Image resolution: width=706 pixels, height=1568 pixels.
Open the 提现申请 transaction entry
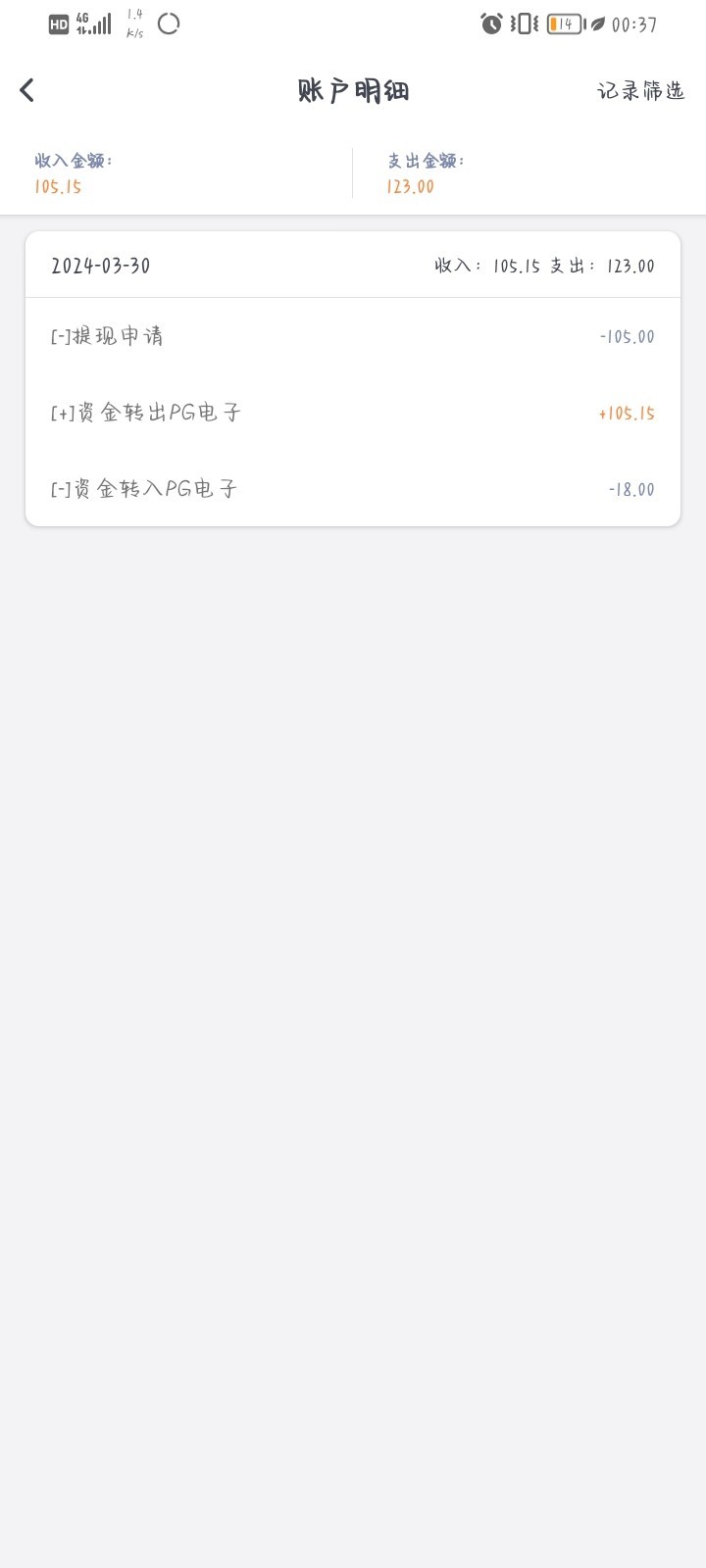coord(352,336)
